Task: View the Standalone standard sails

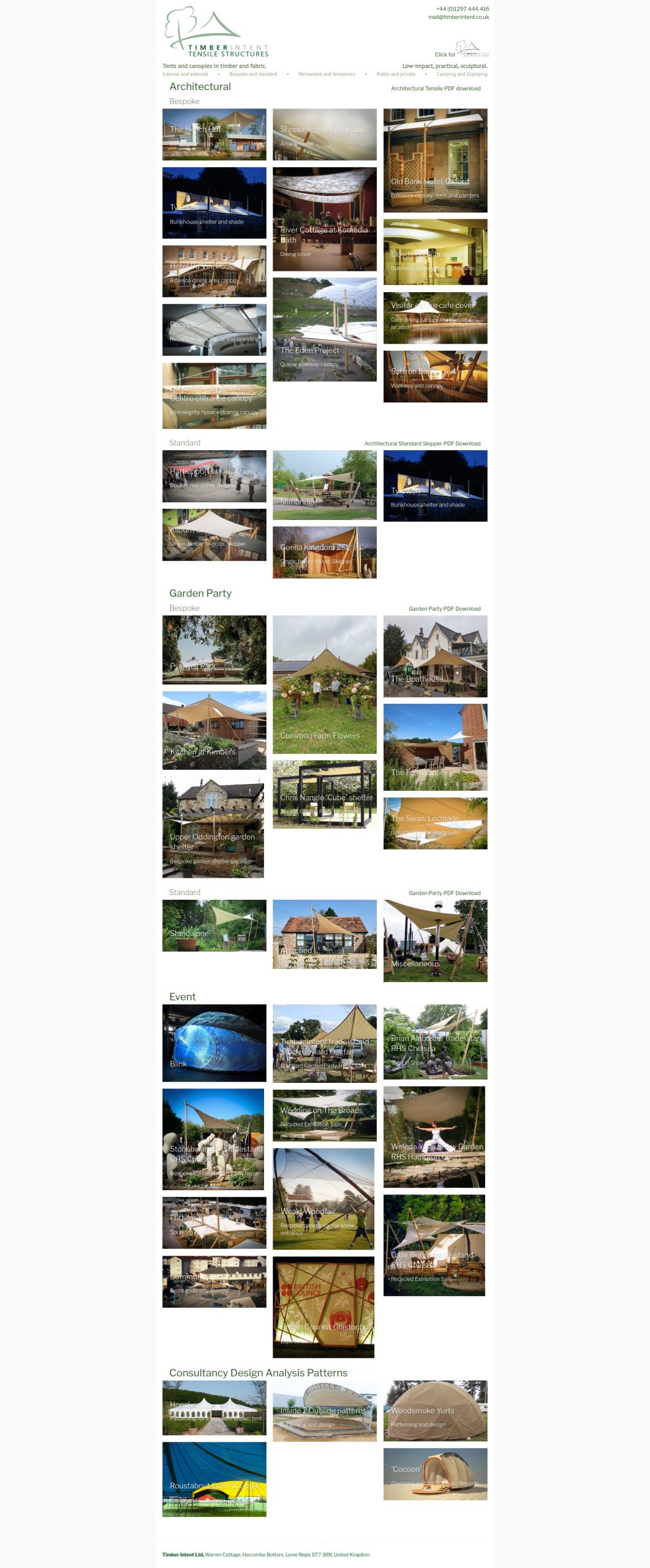Action: (214, 925)
